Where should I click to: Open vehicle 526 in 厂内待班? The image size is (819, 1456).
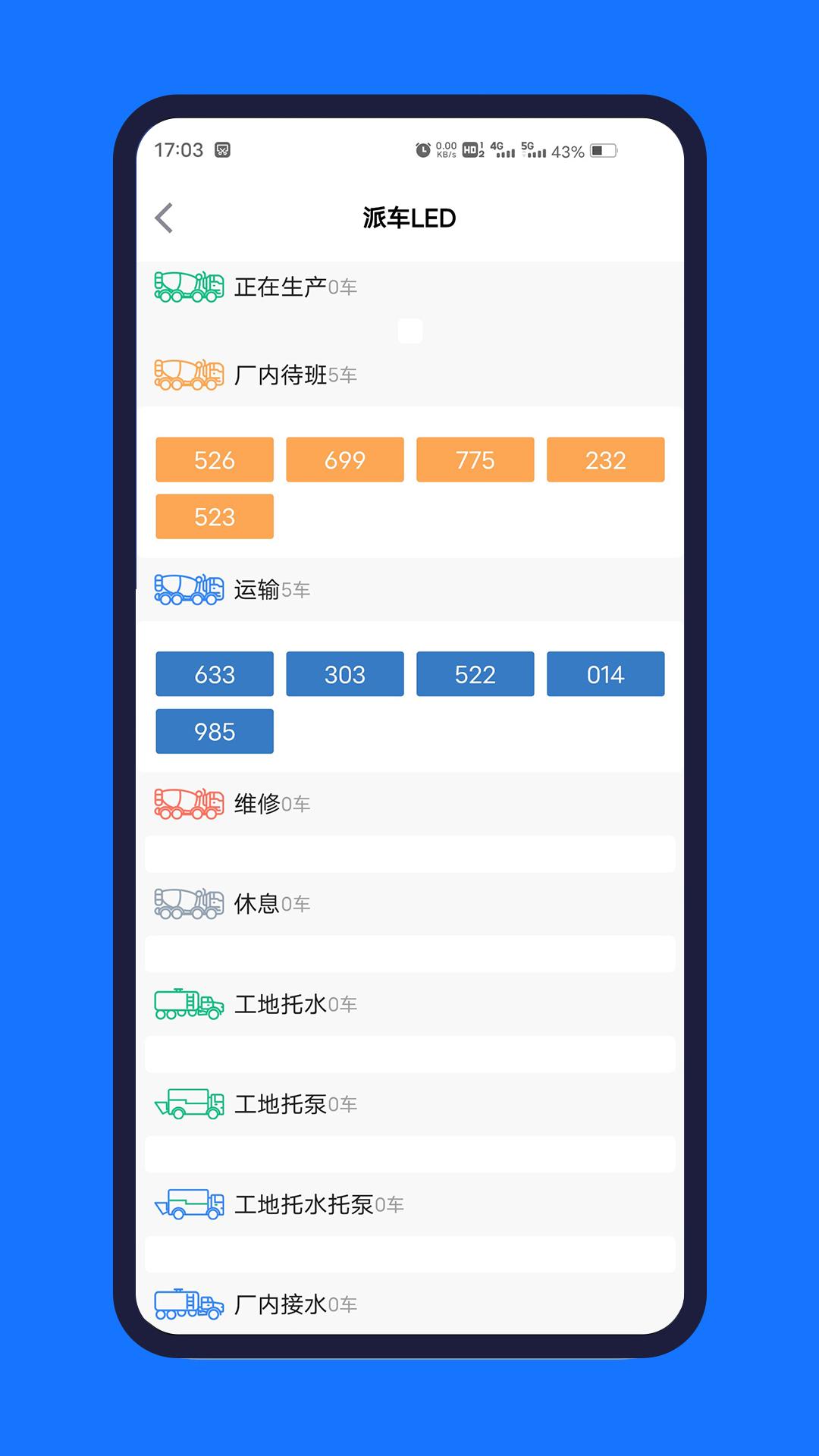pos(215,460)
